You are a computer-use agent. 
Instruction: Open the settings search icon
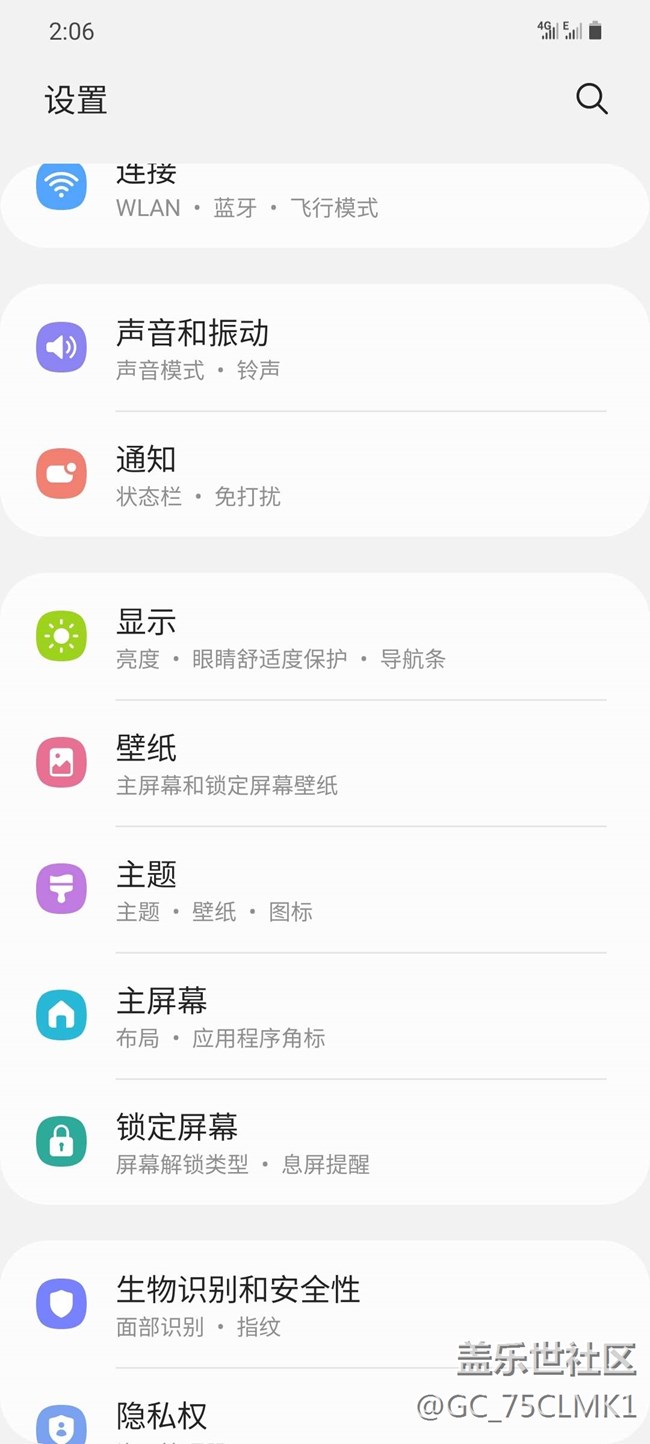click(591, 99)
